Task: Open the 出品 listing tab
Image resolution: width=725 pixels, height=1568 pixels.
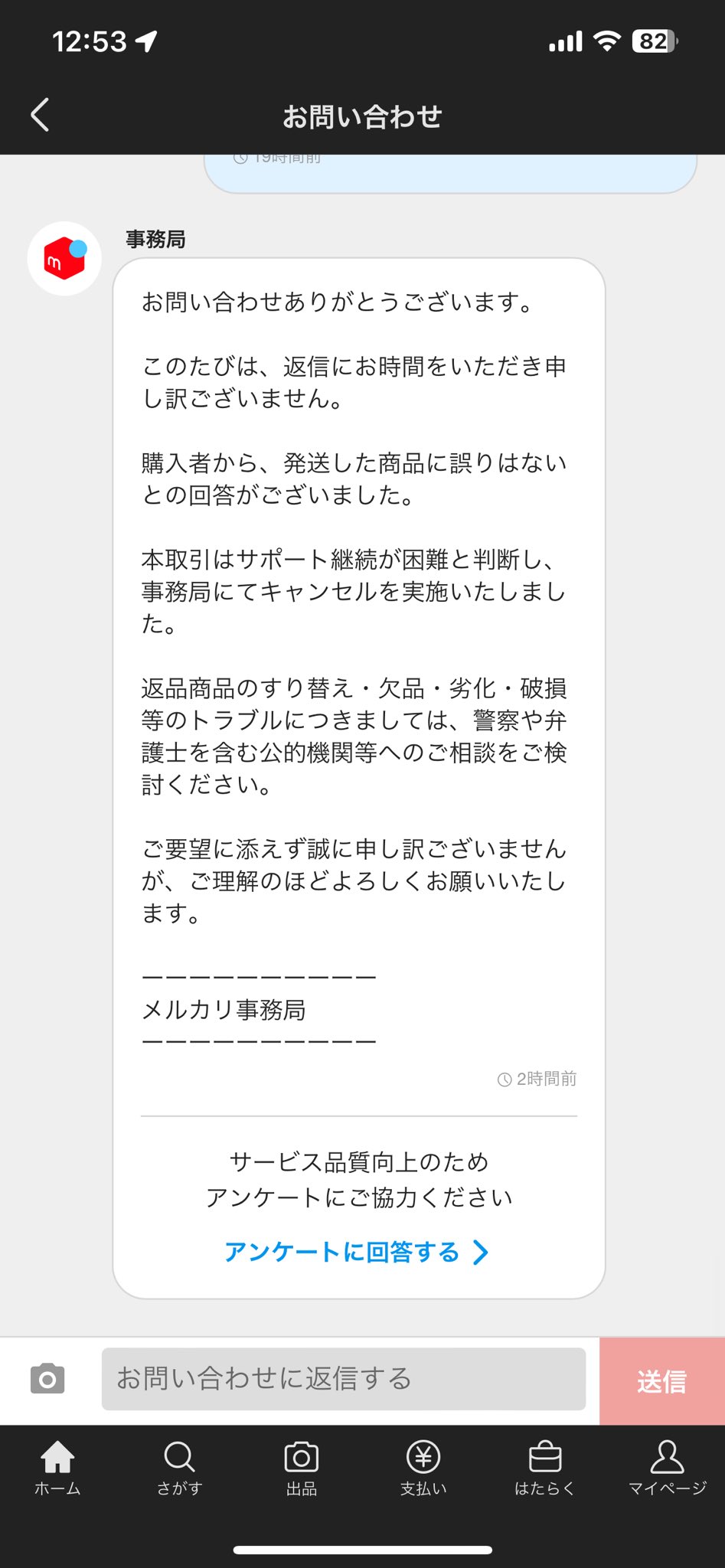Action: click(302, 1468)
